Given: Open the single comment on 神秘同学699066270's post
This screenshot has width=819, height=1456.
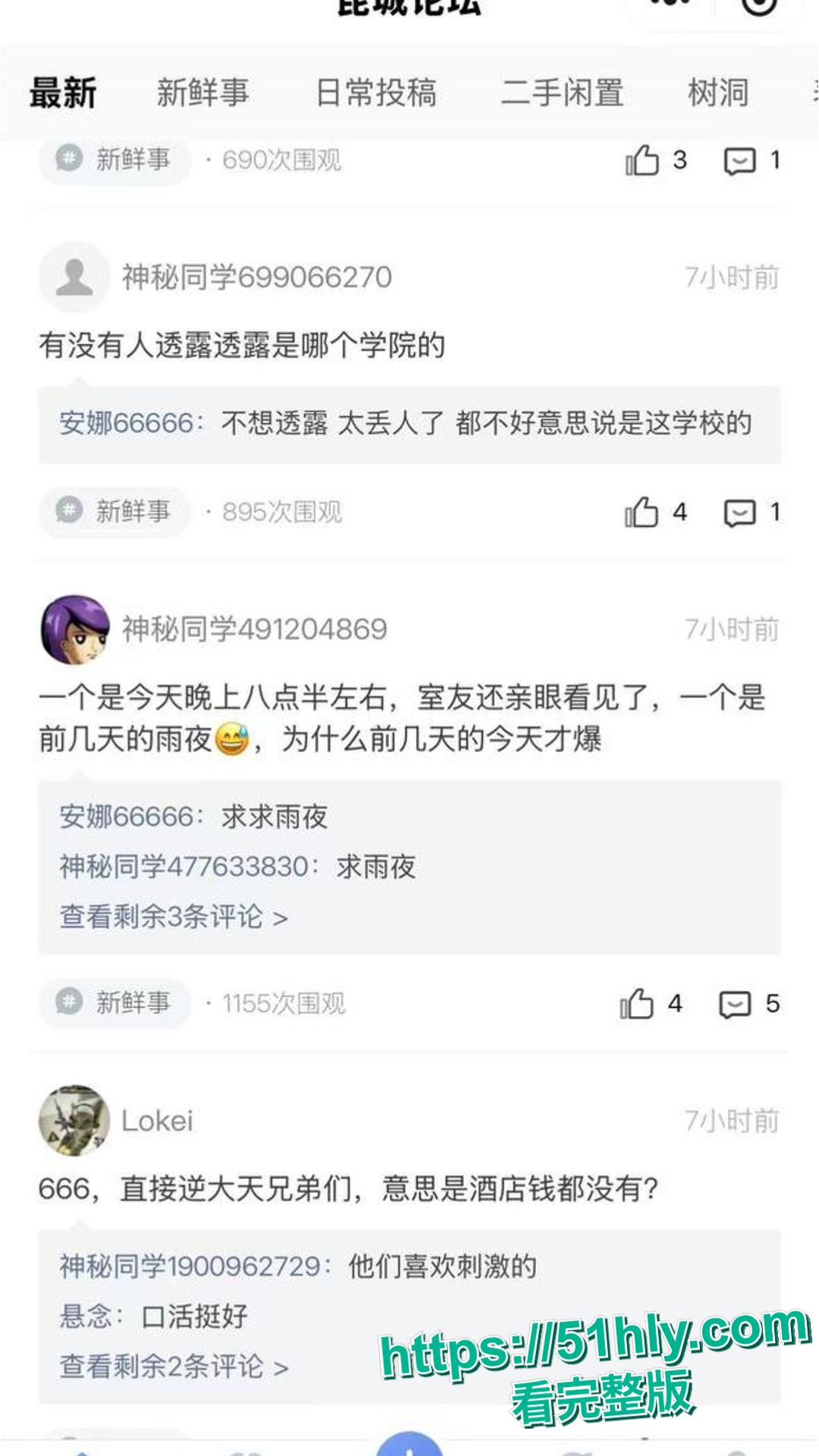Looking at the screenshot, I should click(x=741, y=513).
